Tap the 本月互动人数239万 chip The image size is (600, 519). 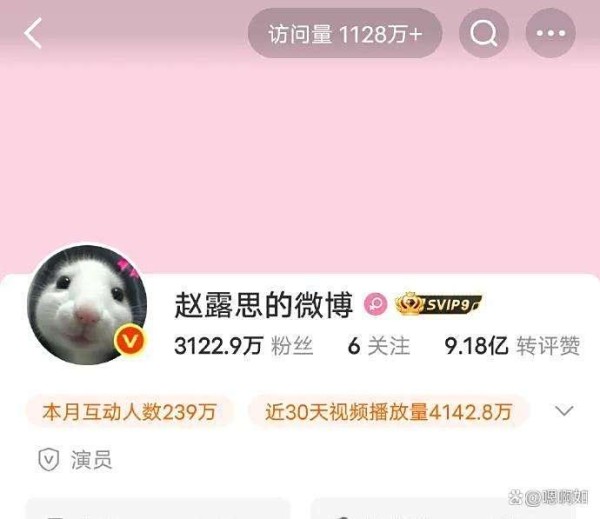[x=128, y=411]
